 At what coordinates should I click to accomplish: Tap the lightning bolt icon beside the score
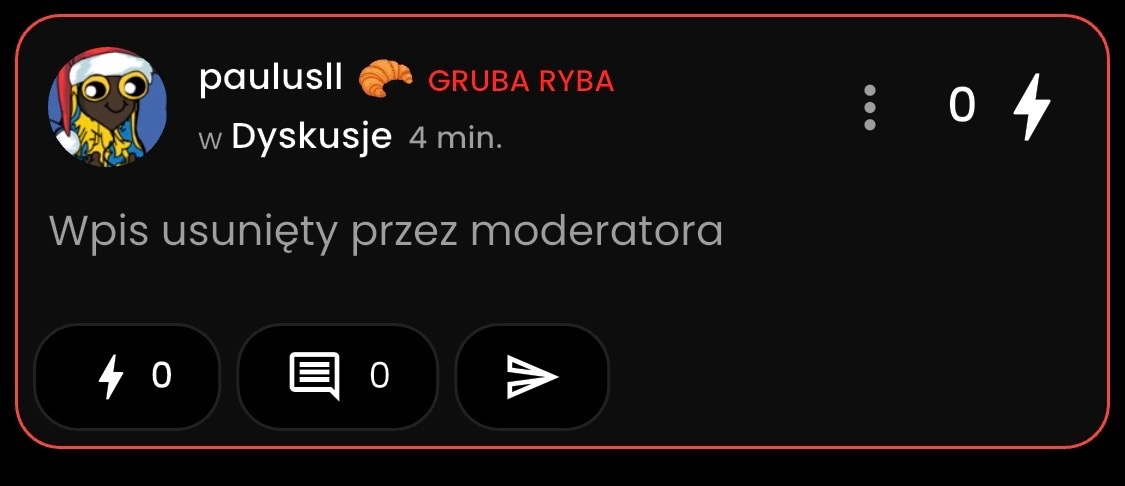click(1031, 107)
